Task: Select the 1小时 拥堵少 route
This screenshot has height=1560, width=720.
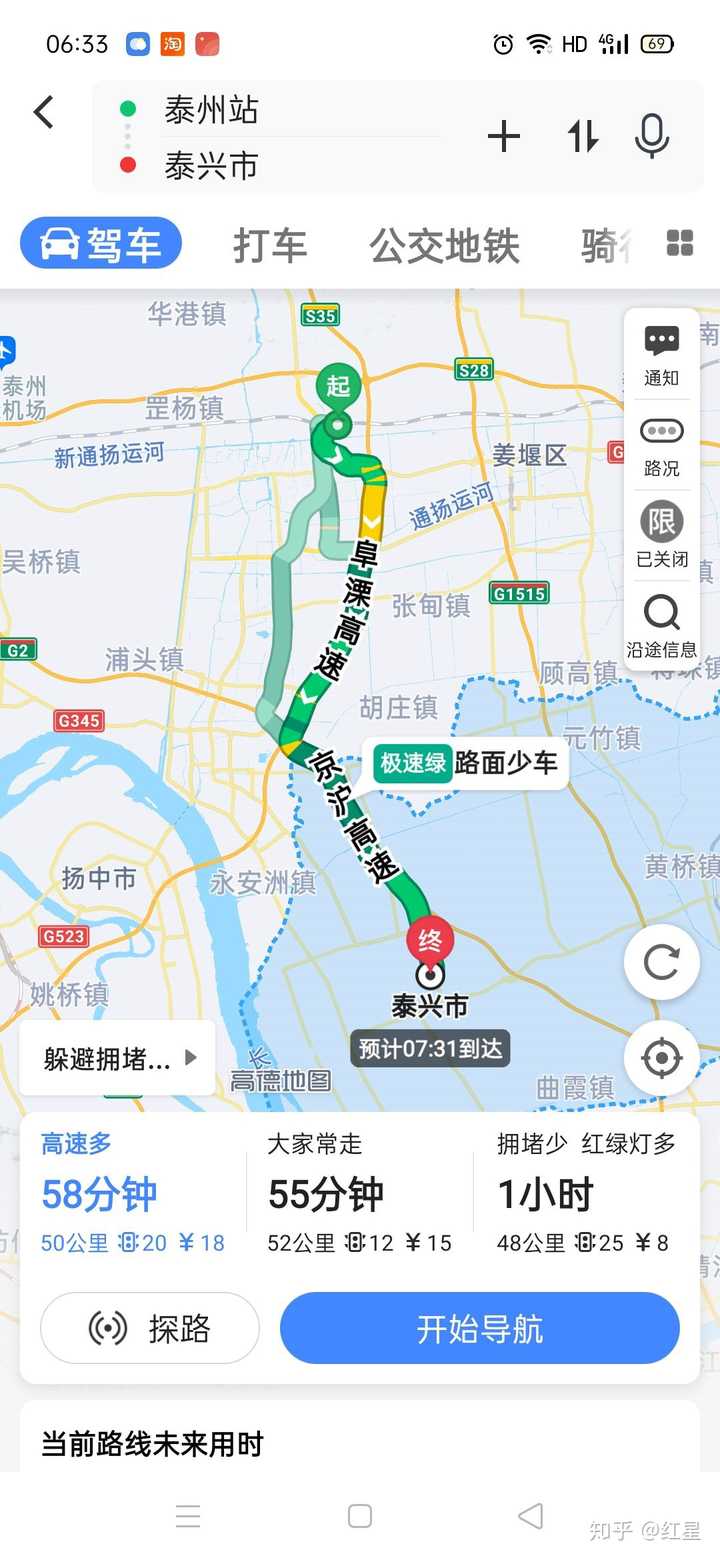Action: point(587,1193)
